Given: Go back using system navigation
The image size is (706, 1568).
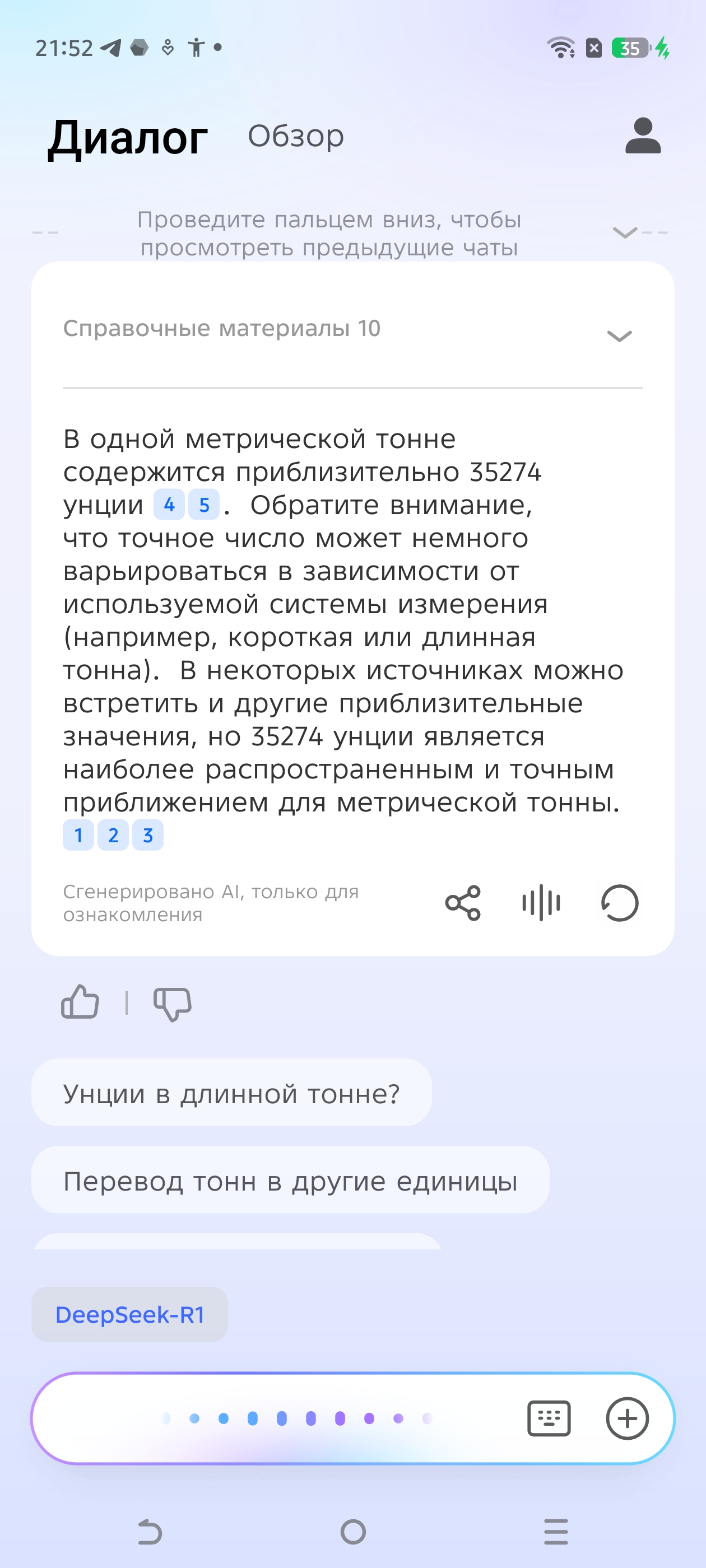Looking at the screenshot, I should point(150,1532).
